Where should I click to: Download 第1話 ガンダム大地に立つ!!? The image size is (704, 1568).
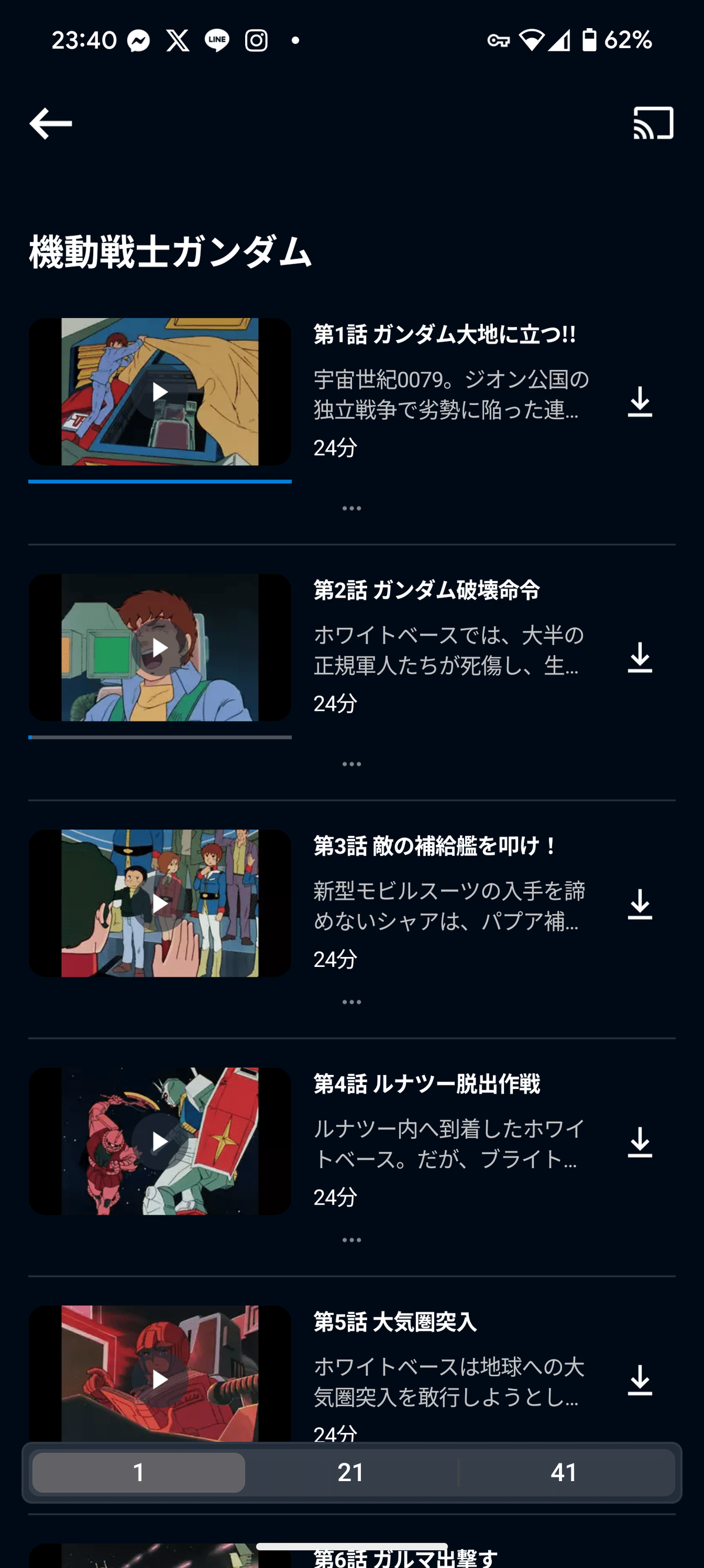click(639, 402)
